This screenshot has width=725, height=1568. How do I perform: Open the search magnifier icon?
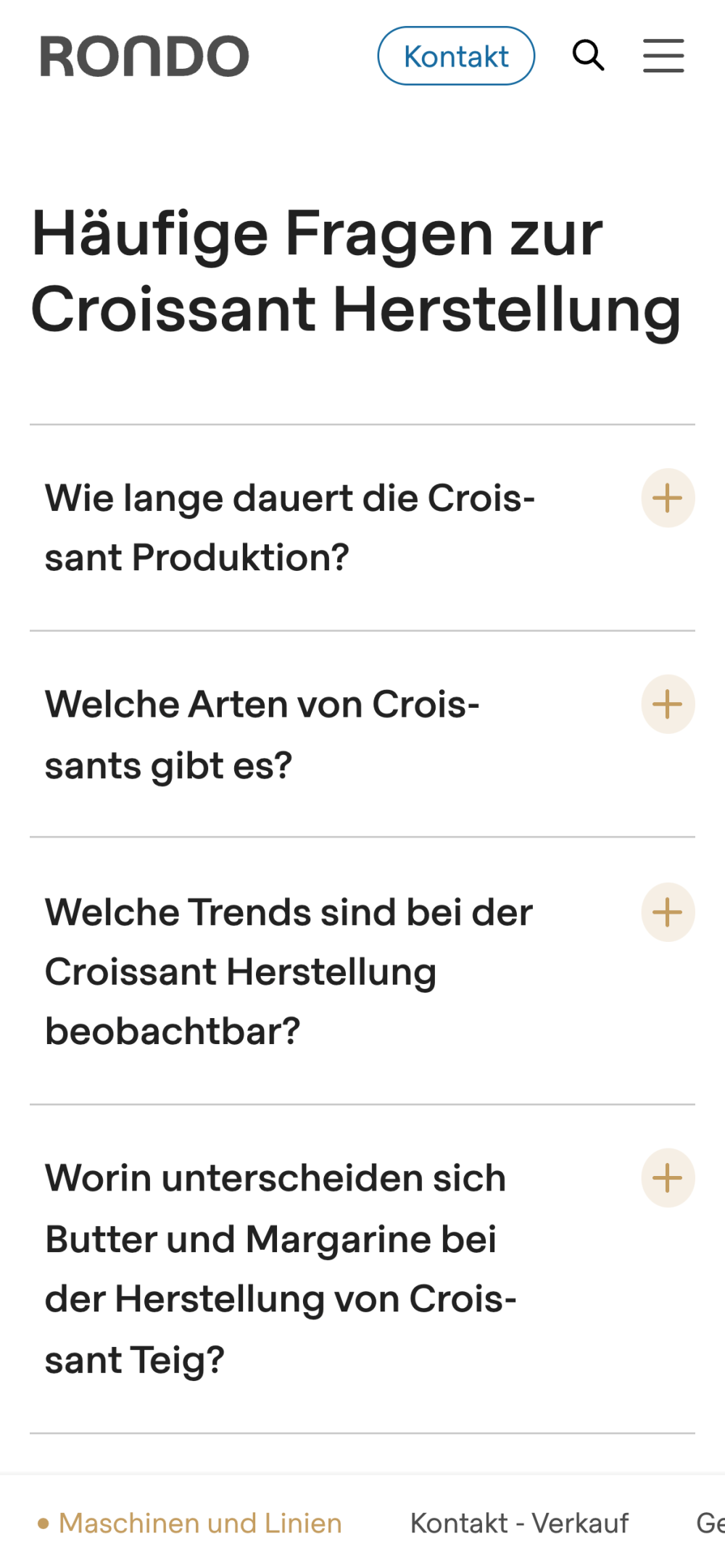[x=588, y=56]
